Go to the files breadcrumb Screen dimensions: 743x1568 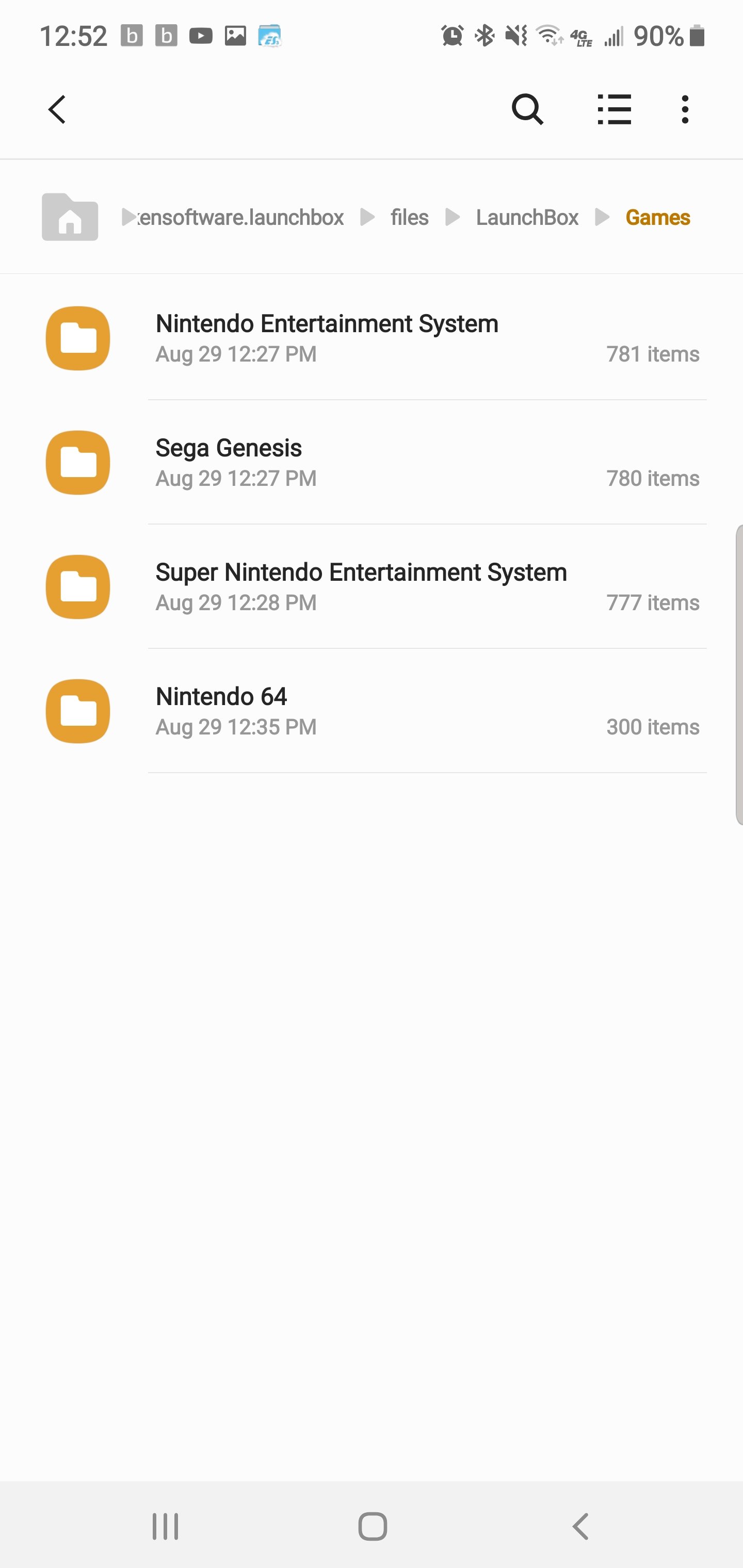(x=409, y=217)
